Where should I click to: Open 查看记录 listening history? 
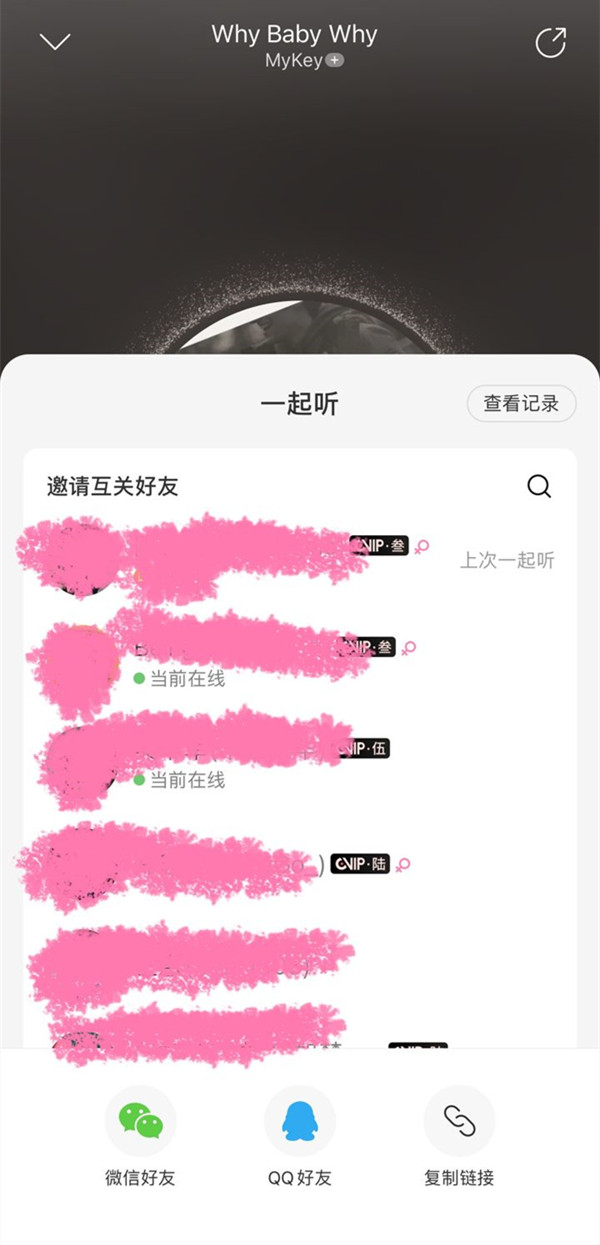point(521,404)
